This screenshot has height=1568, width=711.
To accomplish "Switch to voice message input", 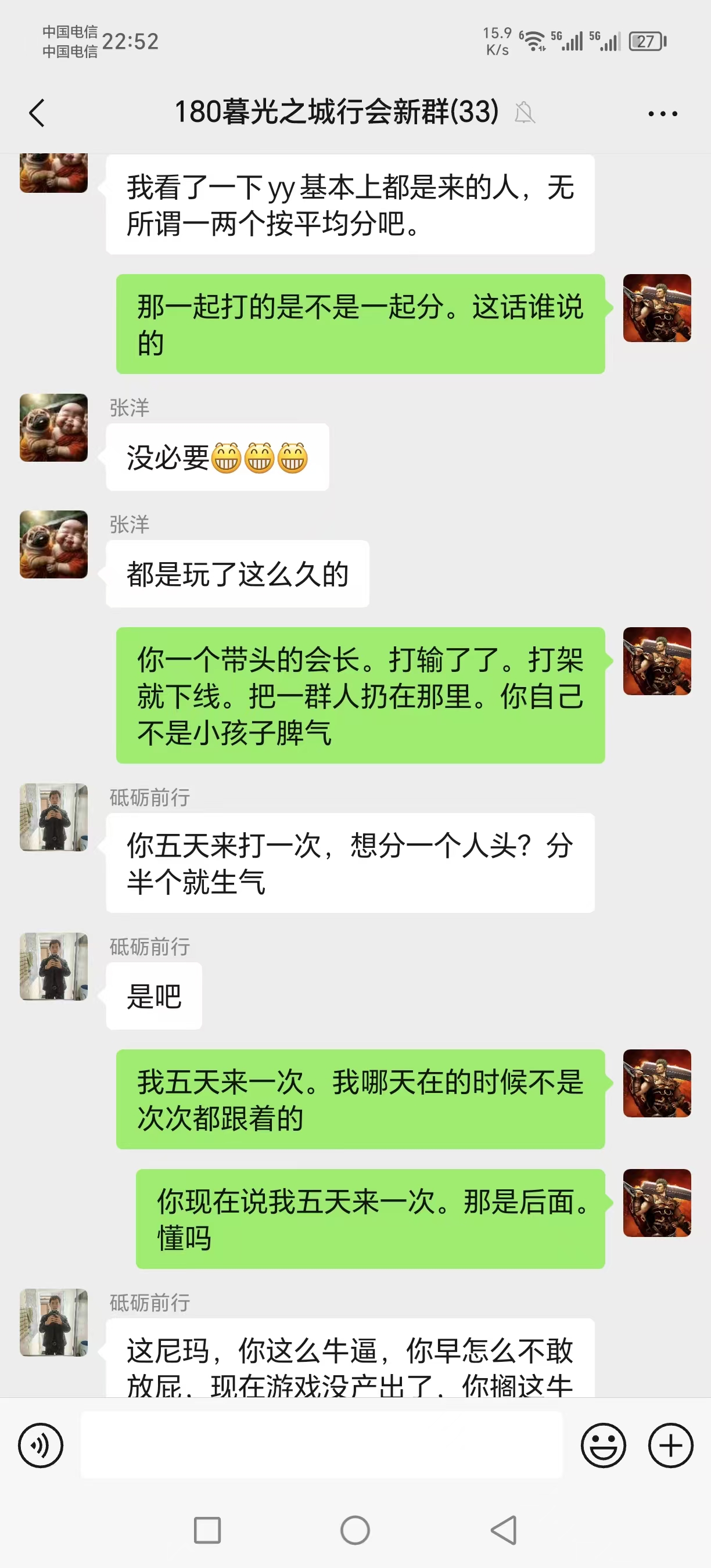I will click(41, 1445).
